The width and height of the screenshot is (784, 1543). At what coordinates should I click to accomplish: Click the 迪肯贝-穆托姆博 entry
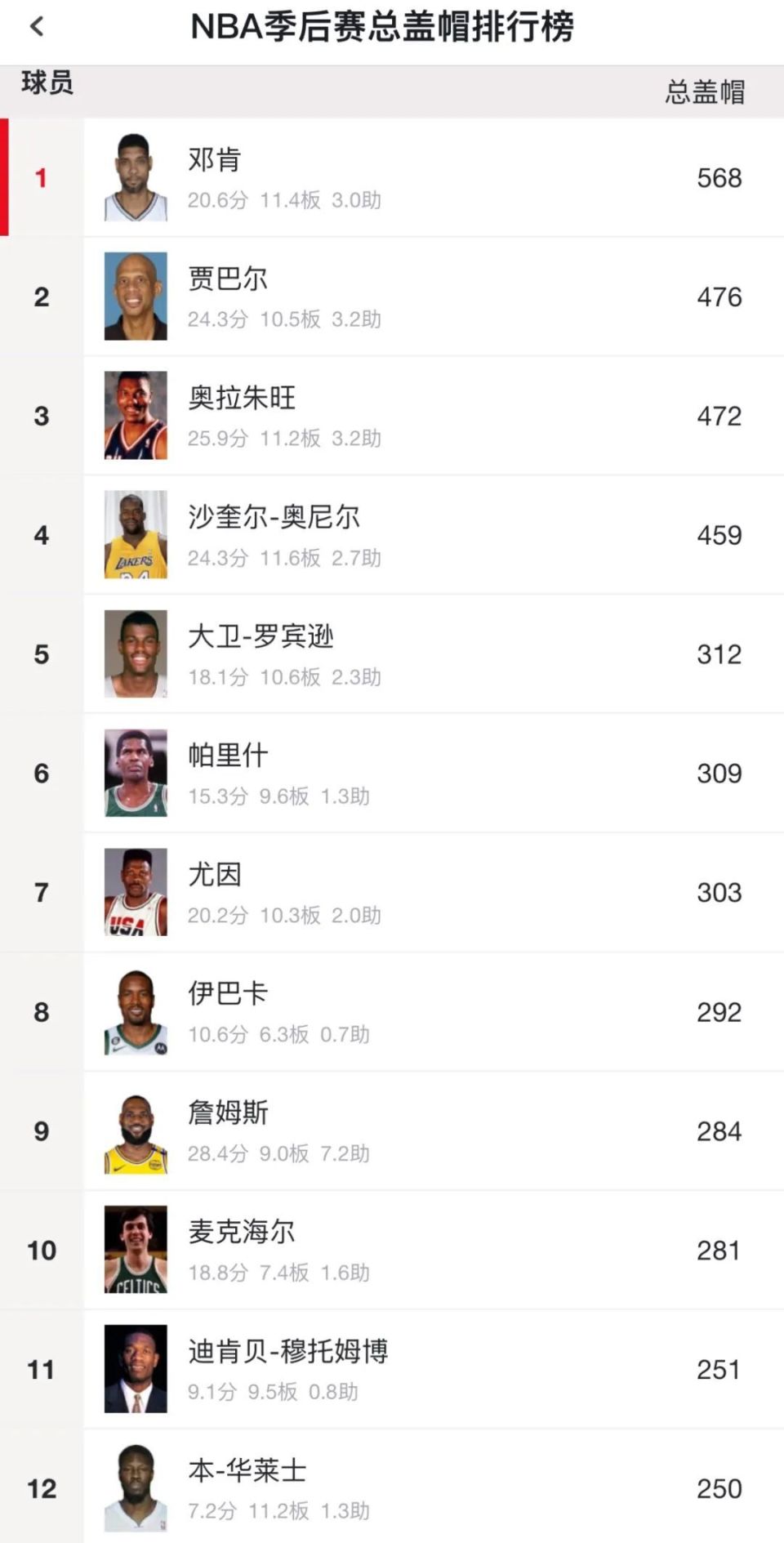(x=286, y=1353)
